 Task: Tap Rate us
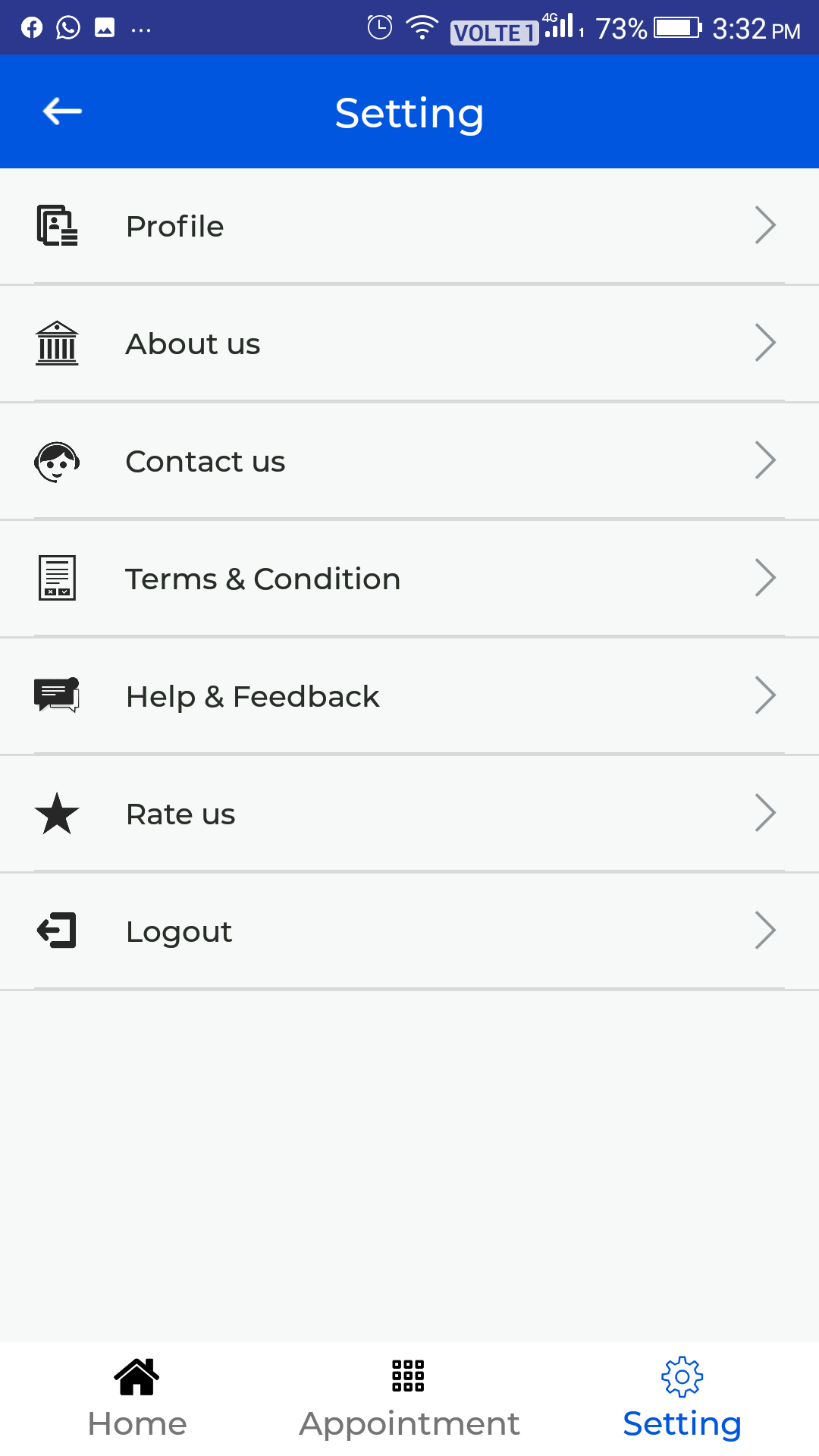(409, 814)
